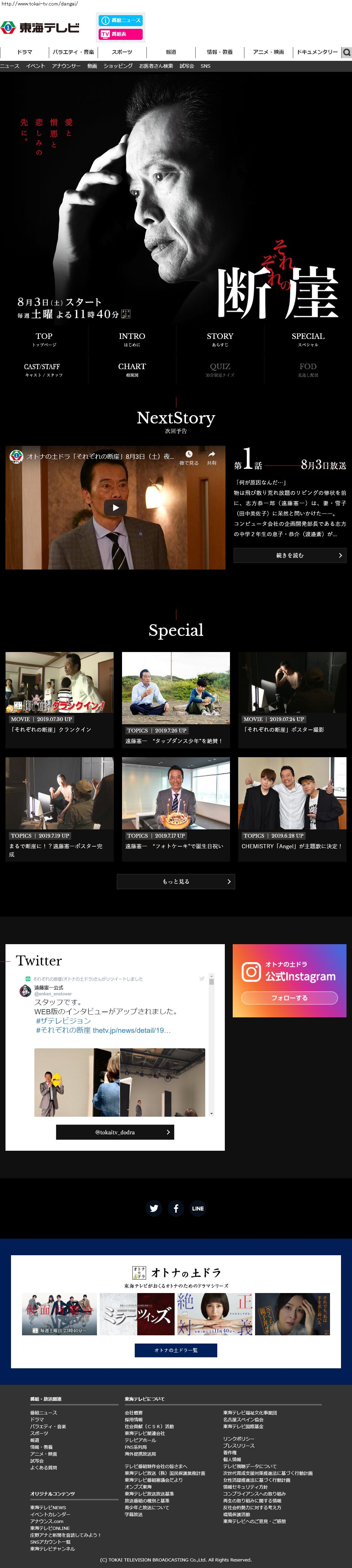Open the CHART relationship diagram

point(132,369)
